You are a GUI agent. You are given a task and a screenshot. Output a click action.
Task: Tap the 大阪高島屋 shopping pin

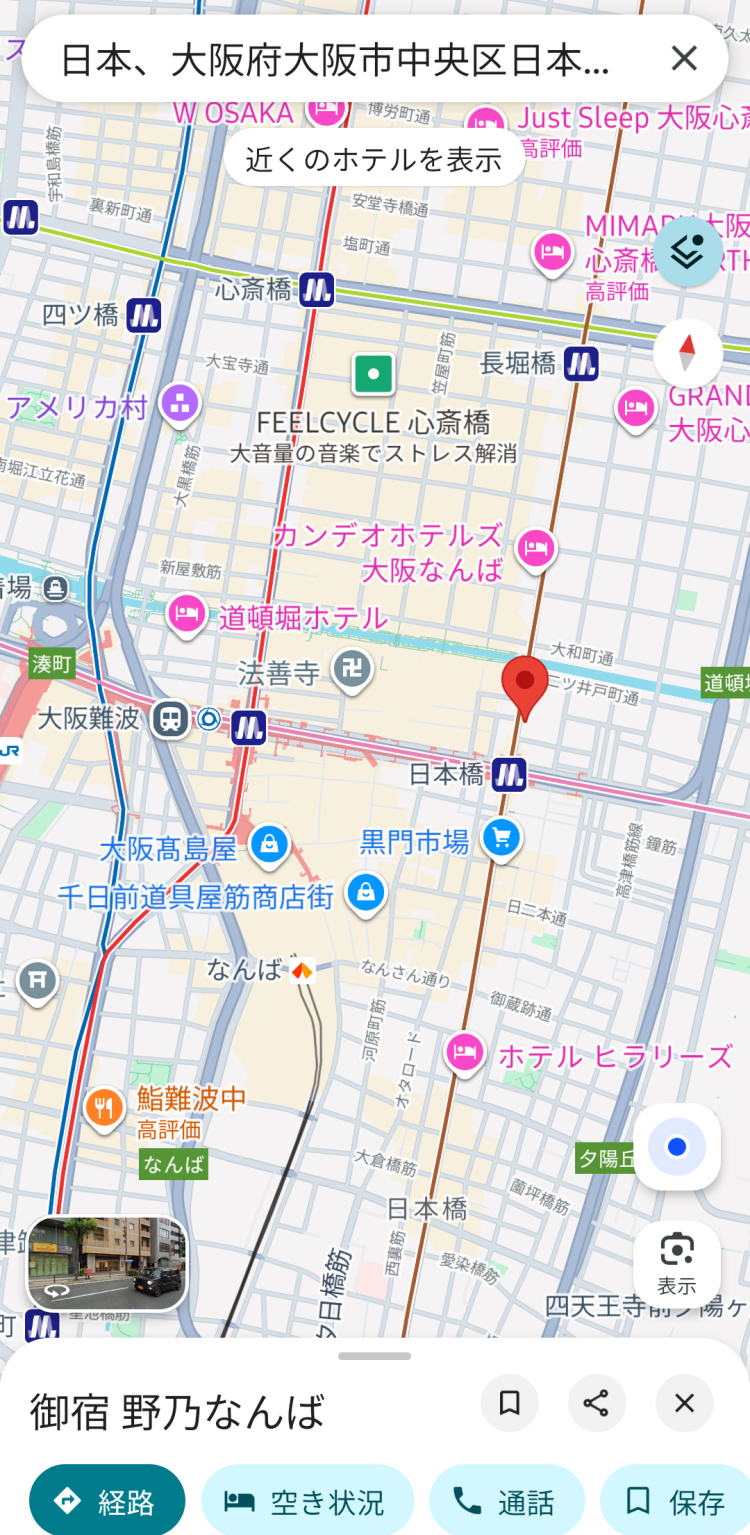click(x=268, y=844)
